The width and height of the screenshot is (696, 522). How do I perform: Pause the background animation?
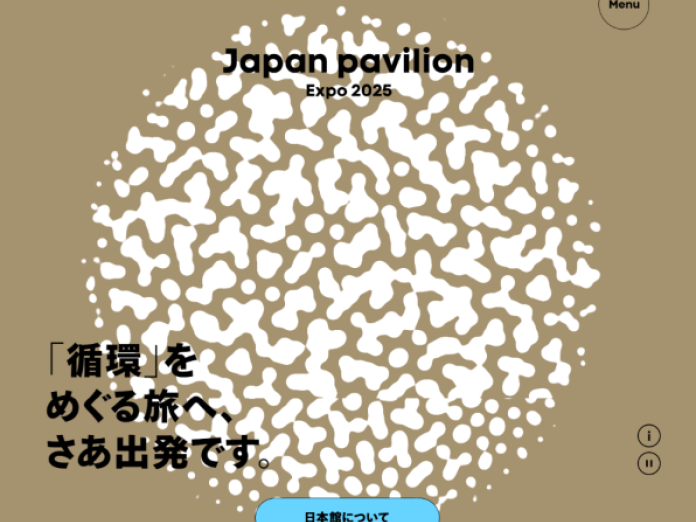point(649,463)
